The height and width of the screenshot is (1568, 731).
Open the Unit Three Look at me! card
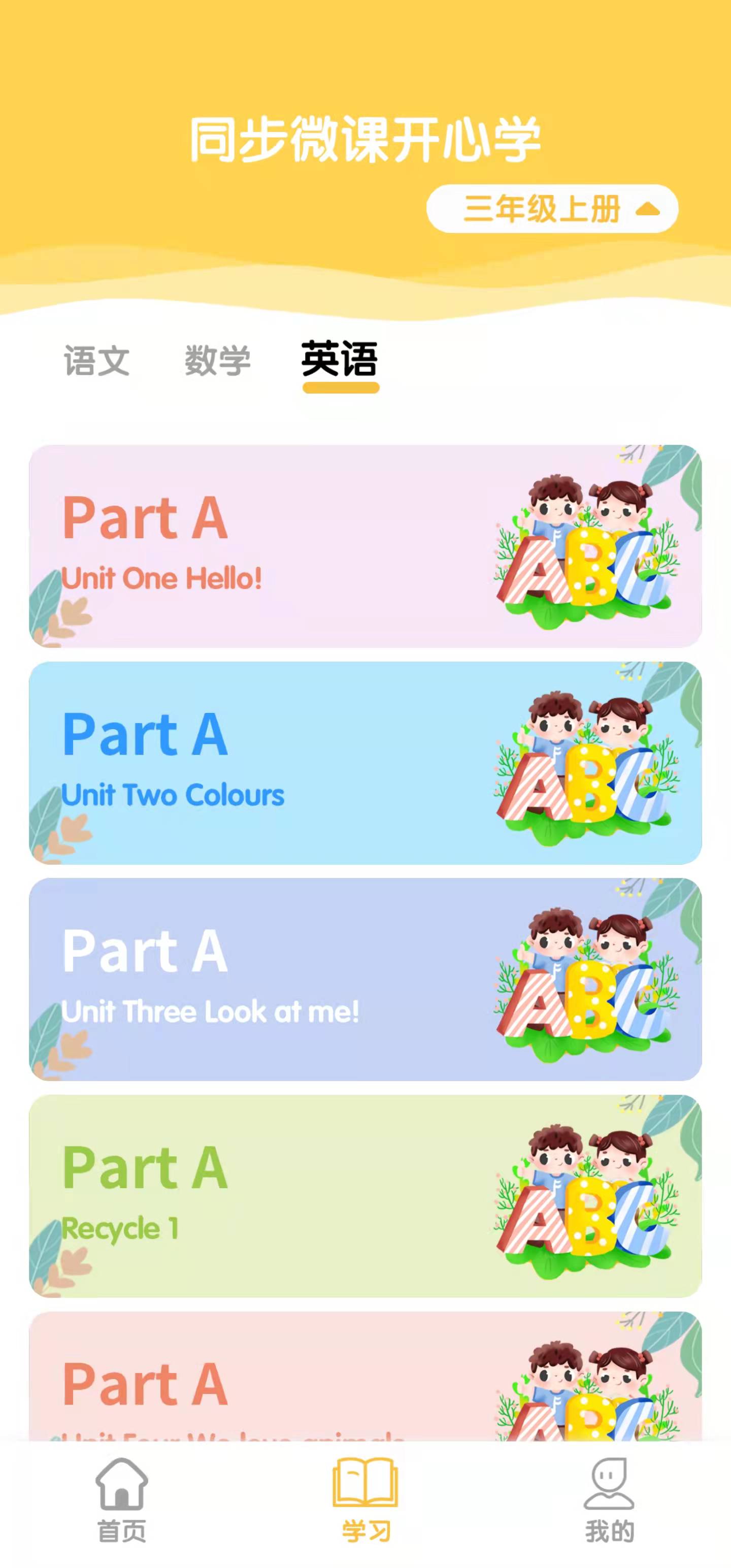point(365,979)
